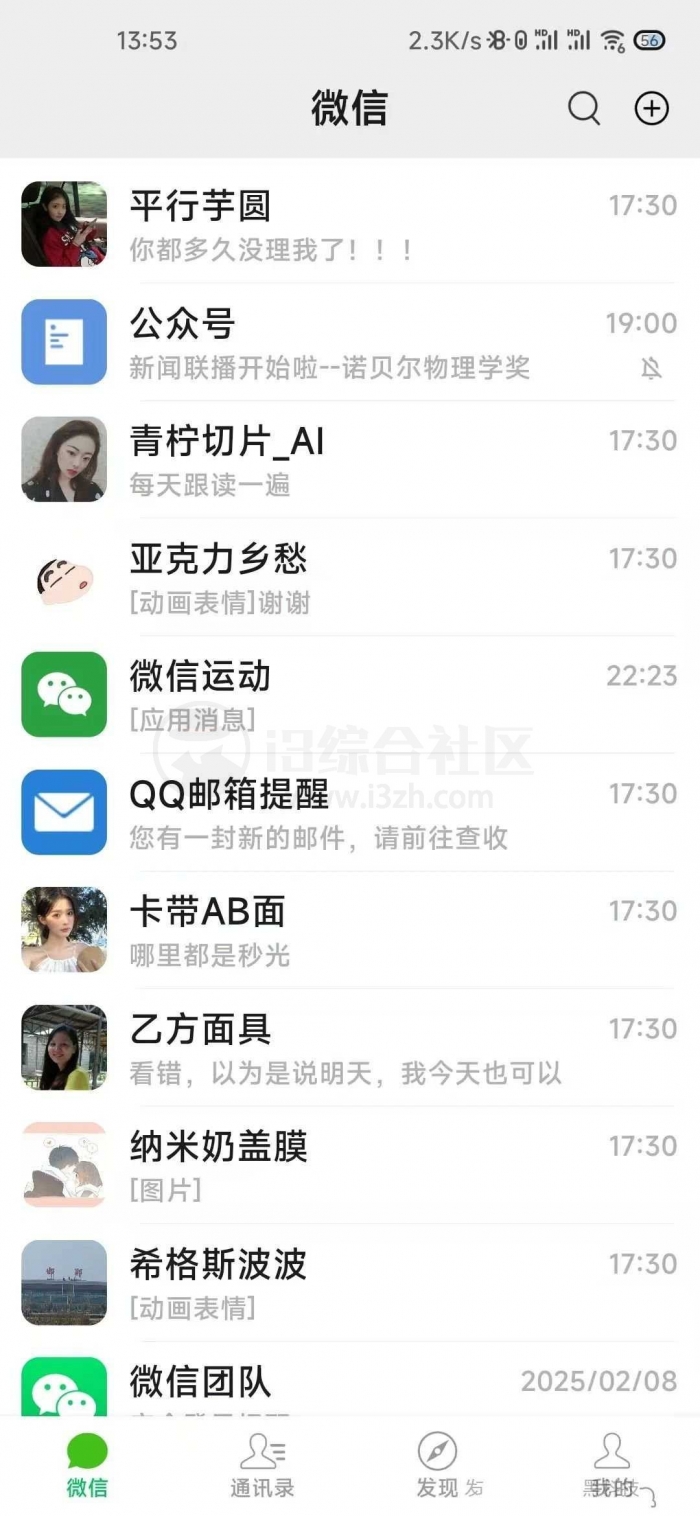The height and width of the screenshot is (1516, 700).
Task: Open the 公众号 subscriptions row
Action: [350, 342]
